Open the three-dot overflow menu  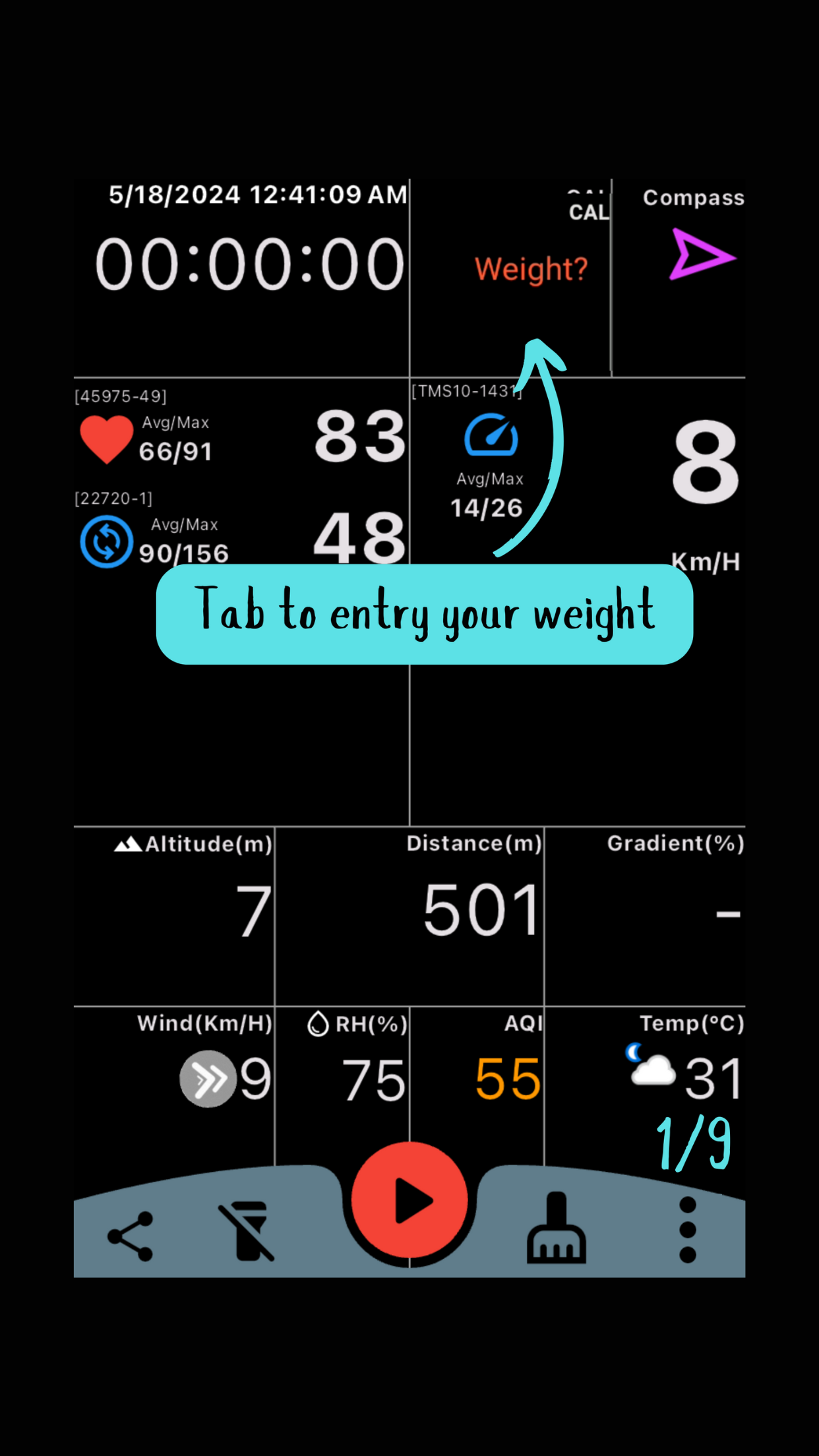[x=688, y=1230]
